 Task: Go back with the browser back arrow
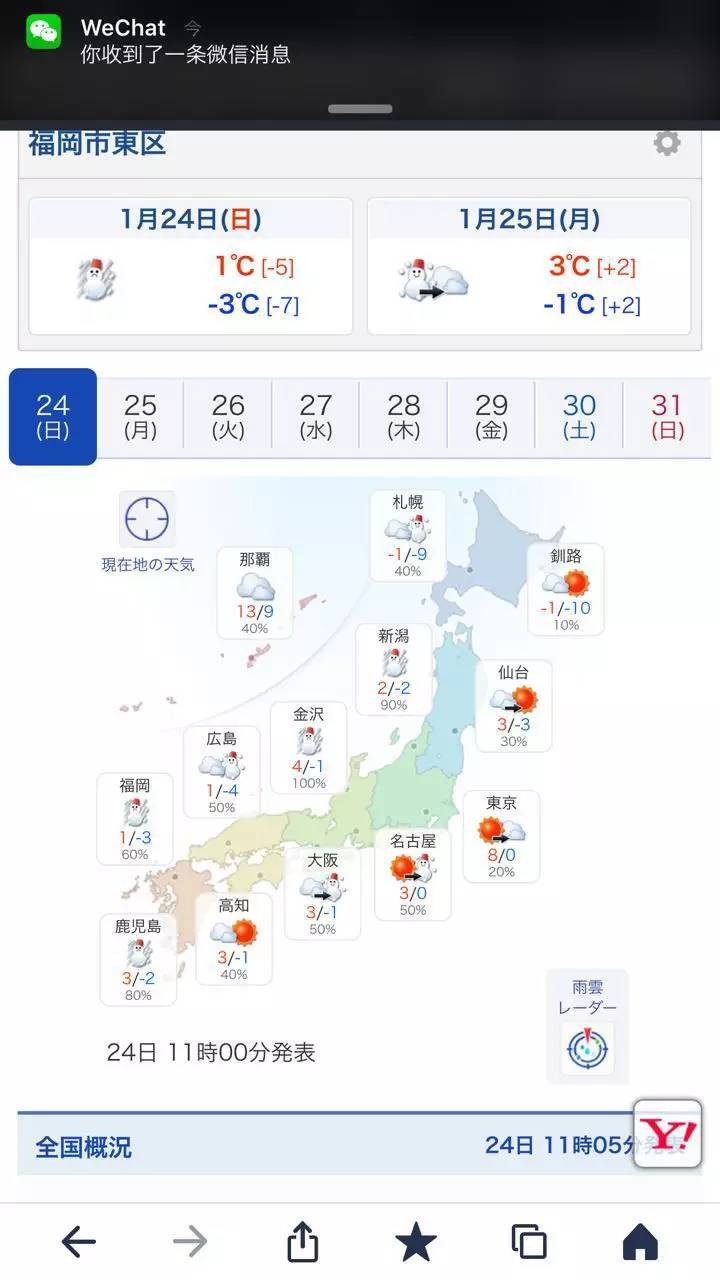[78, 1242]
